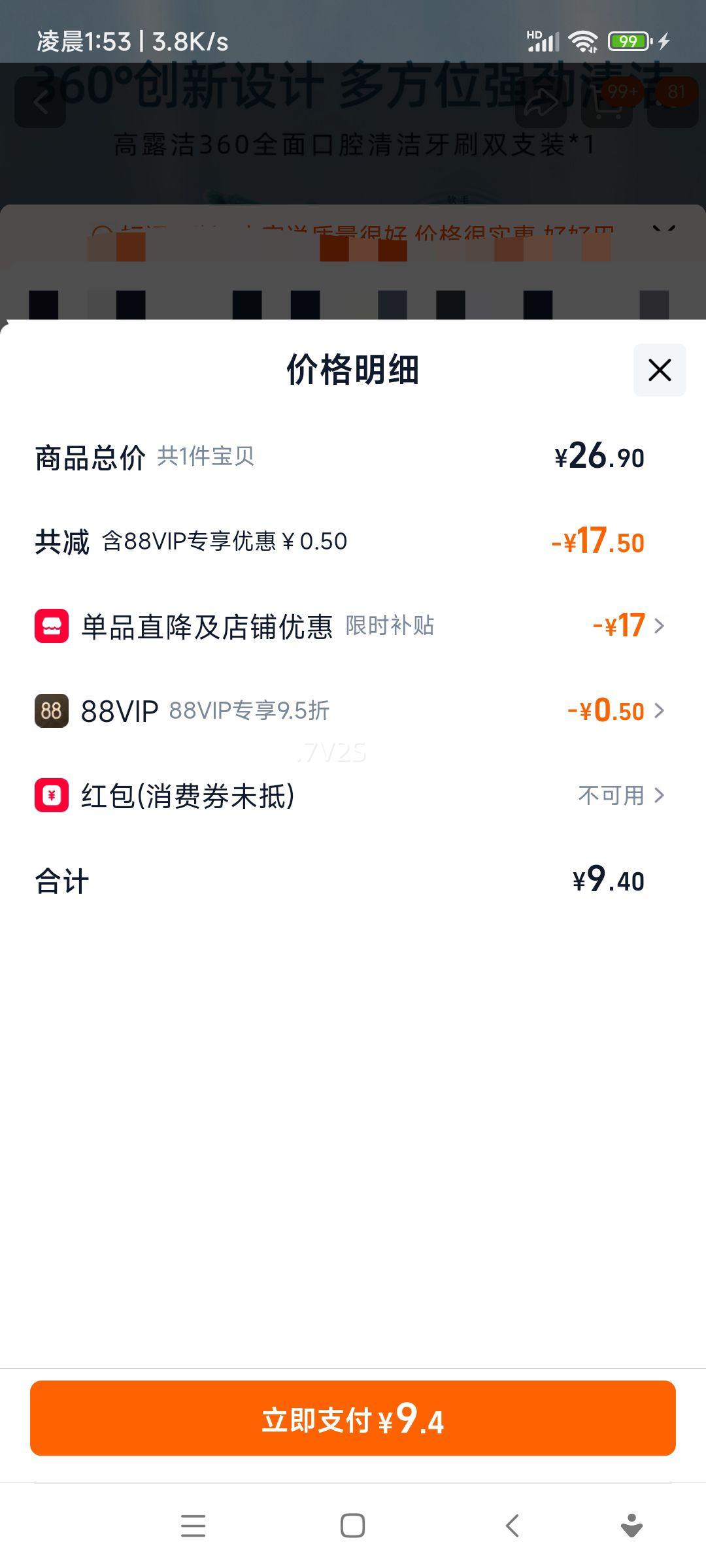Expand the 红包 row chevron

[660, 796]
